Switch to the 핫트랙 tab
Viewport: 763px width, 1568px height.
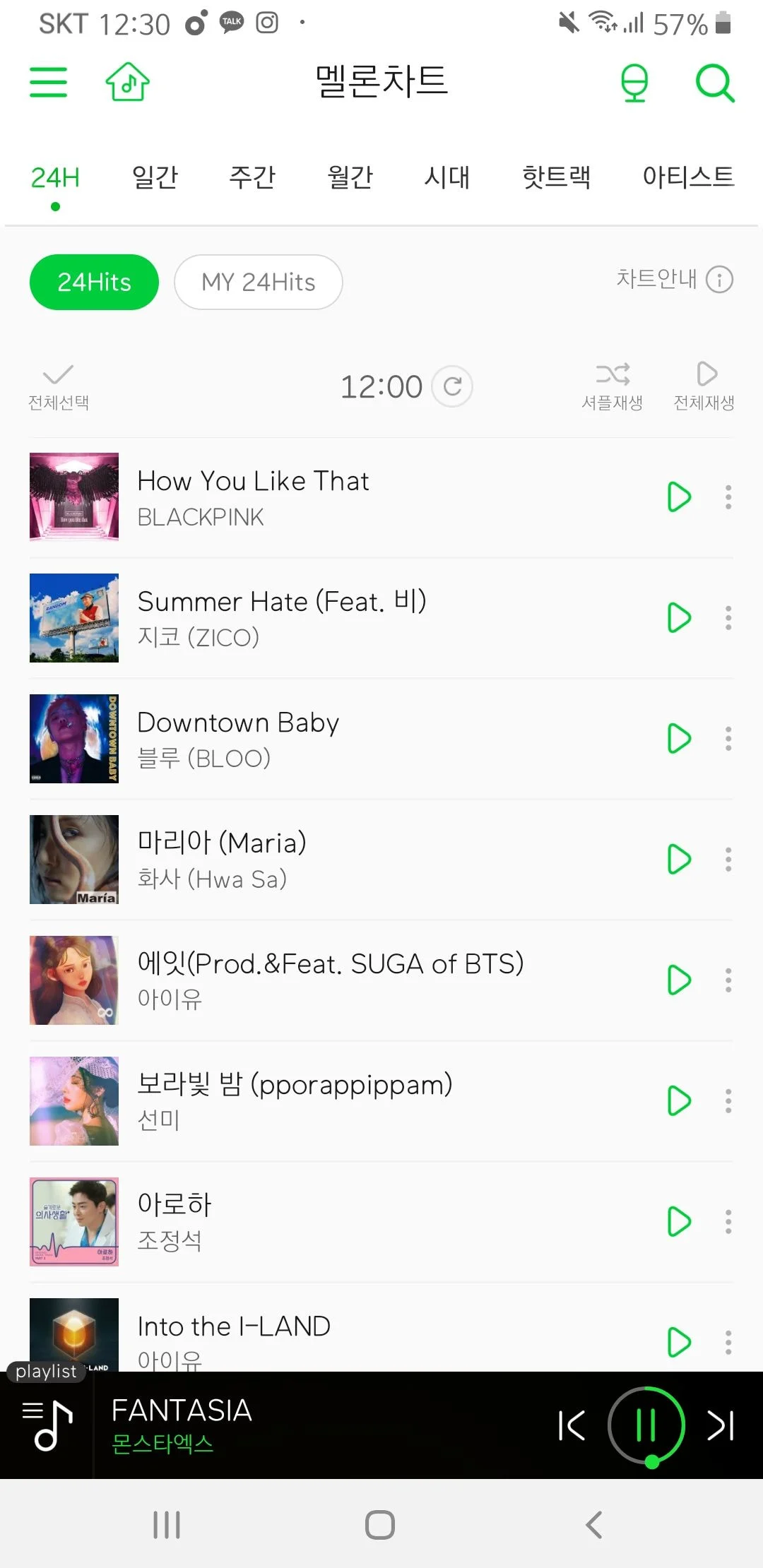(x=556, y=177)
